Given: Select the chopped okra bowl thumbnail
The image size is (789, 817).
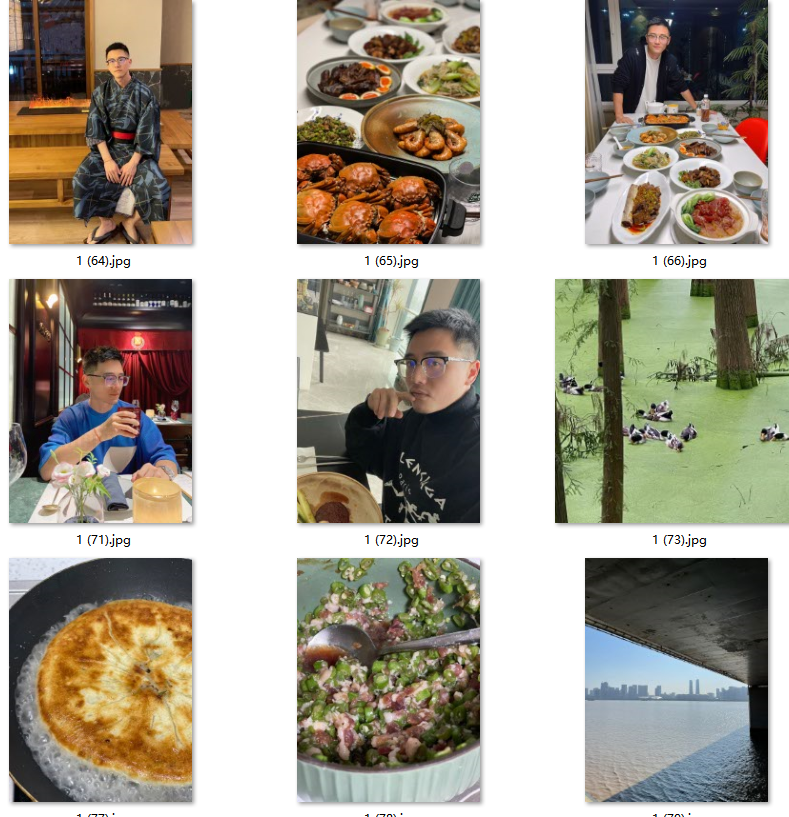Looking at the screenshot, I should (388, 680).
